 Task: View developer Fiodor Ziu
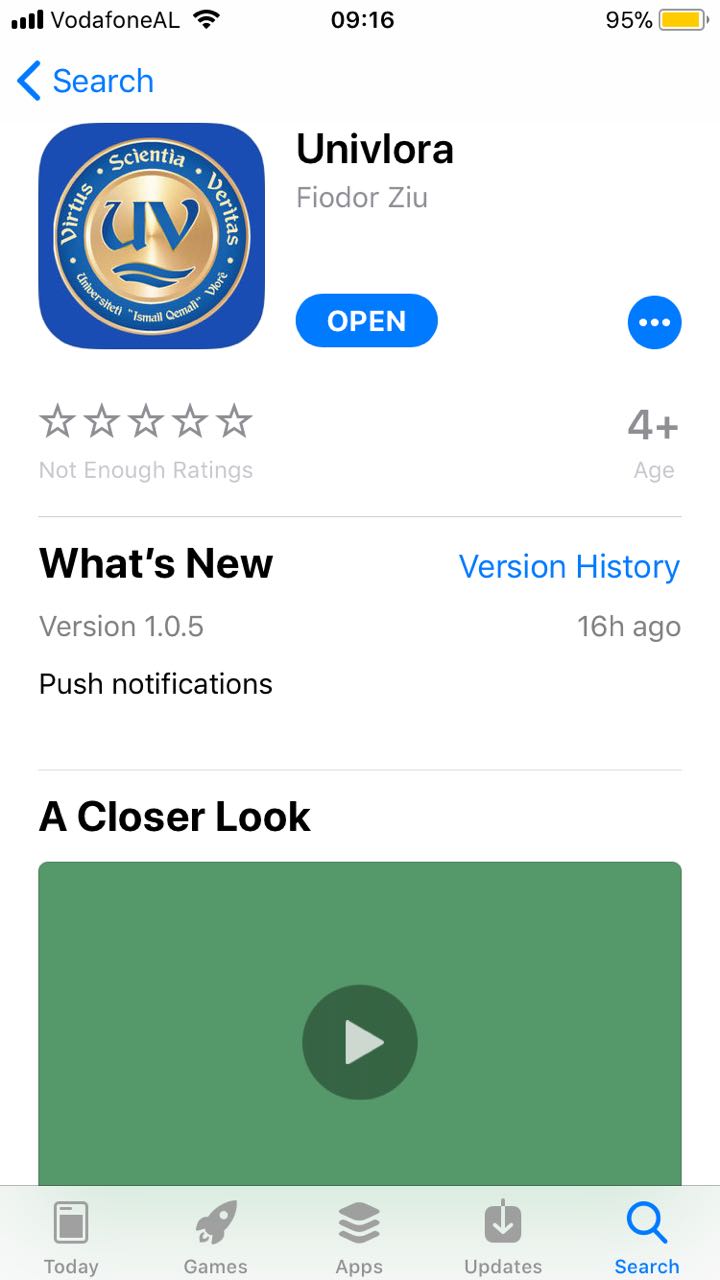pos(362,197)
